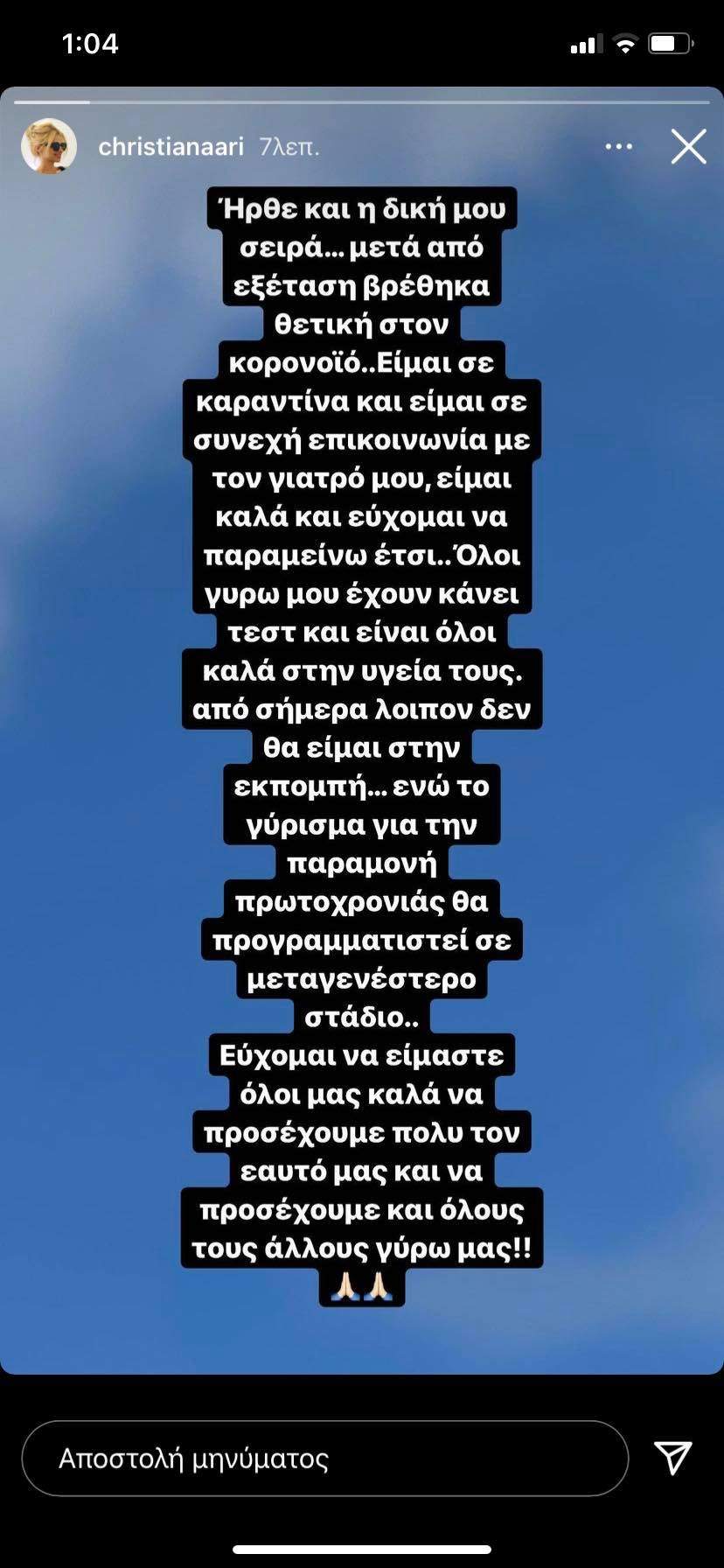Open christianaari's profile picture
The image size is (724, 1568).
tap(49, 146)
